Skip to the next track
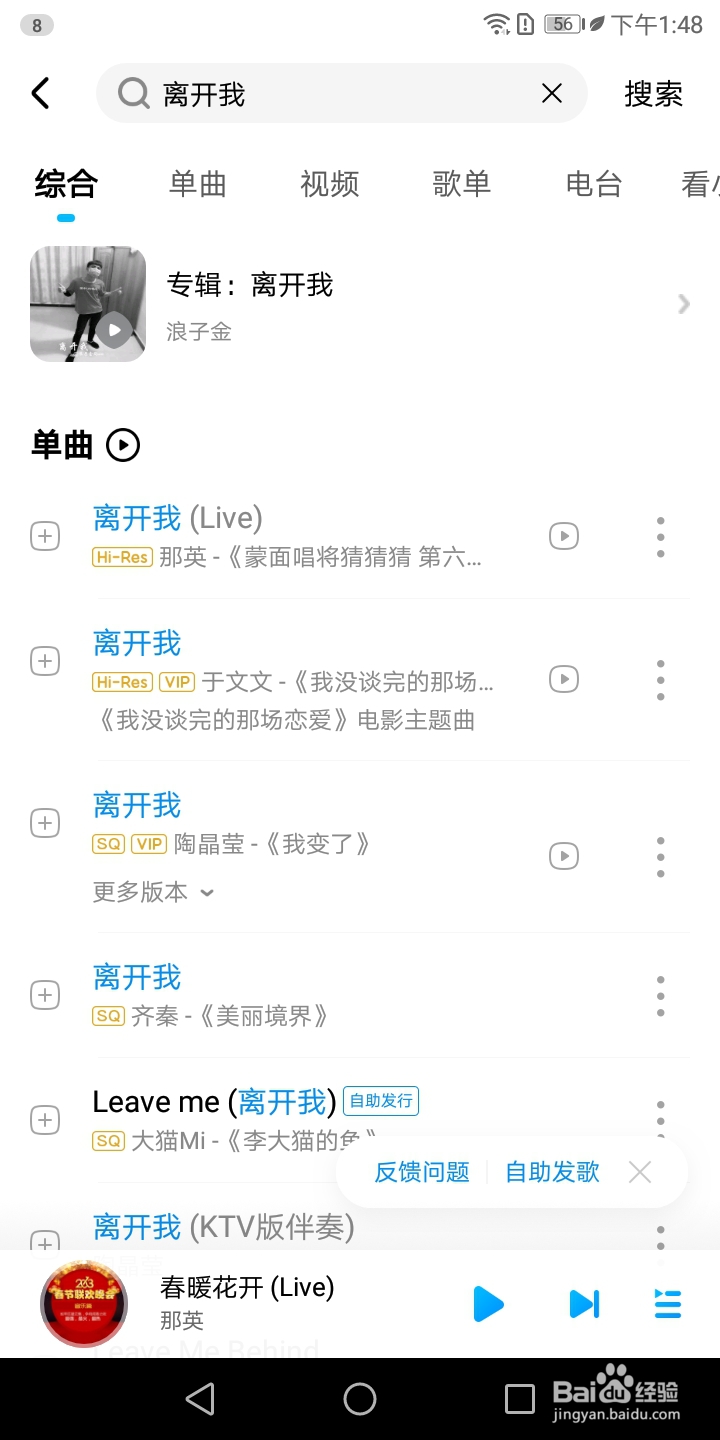Screen dimensions: 720x1440 pos(584,1304)
